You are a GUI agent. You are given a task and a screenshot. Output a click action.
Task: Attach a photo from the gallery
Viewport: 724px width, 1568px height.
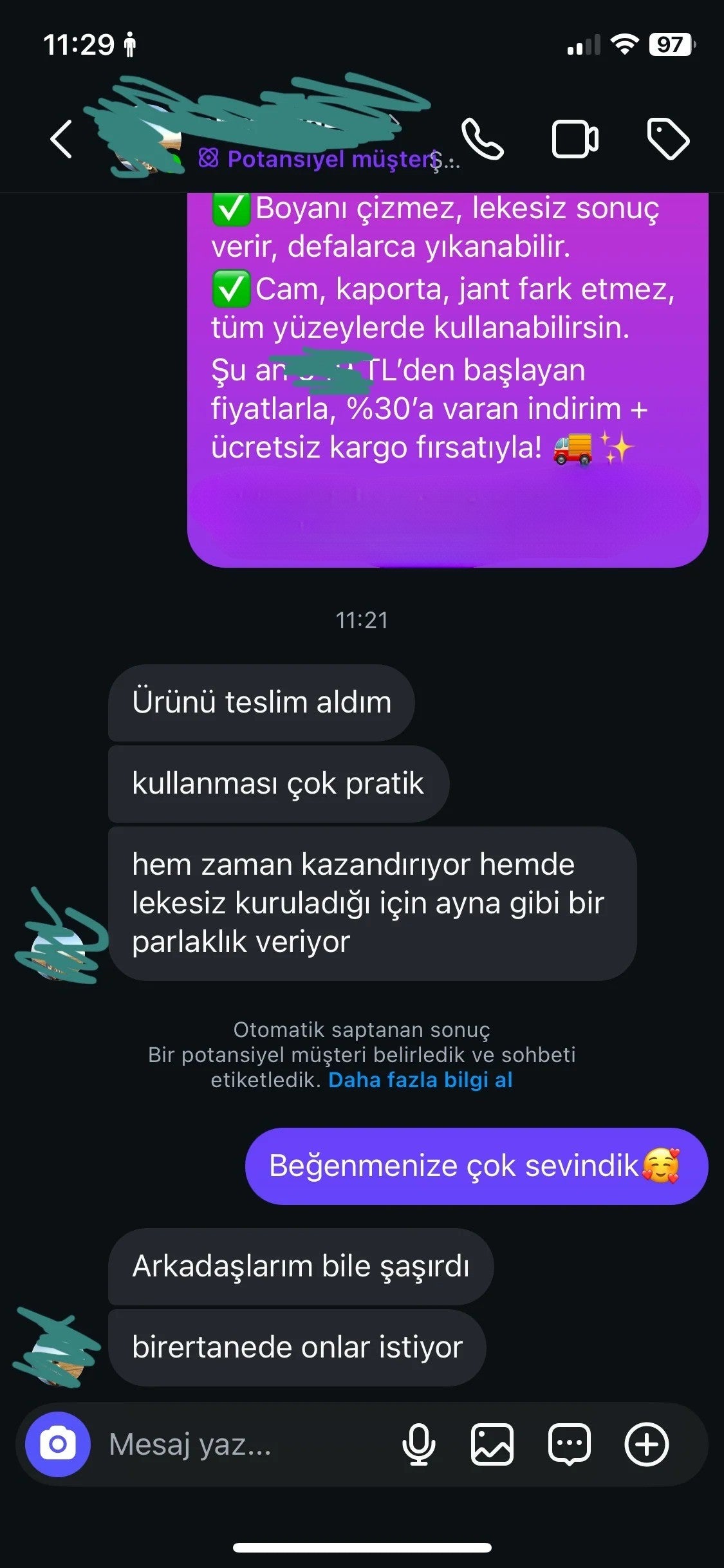pyautogui.click(x=492, y=1444)
